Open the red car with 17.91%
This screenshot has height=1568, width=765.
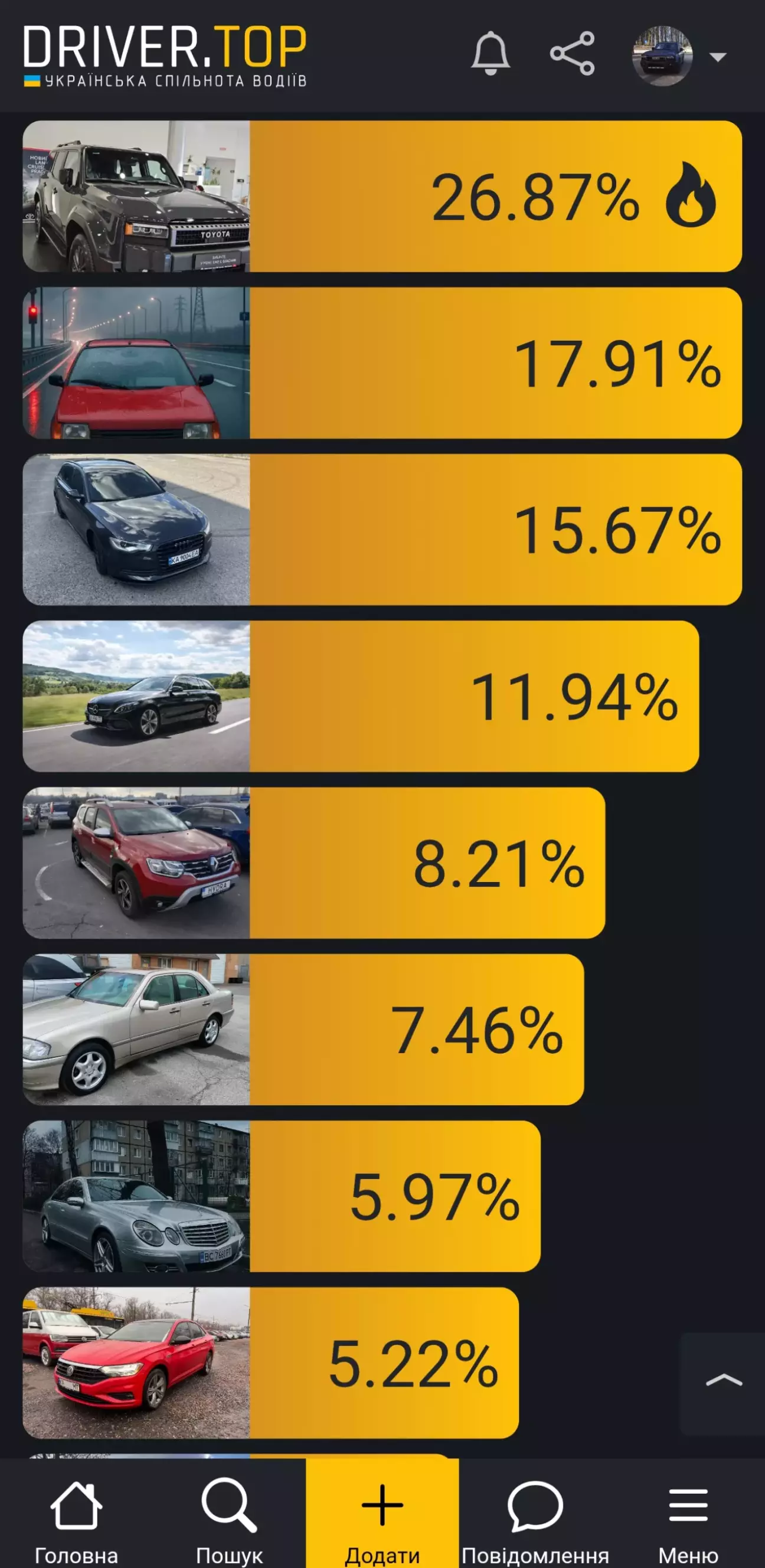coord(381,363)
